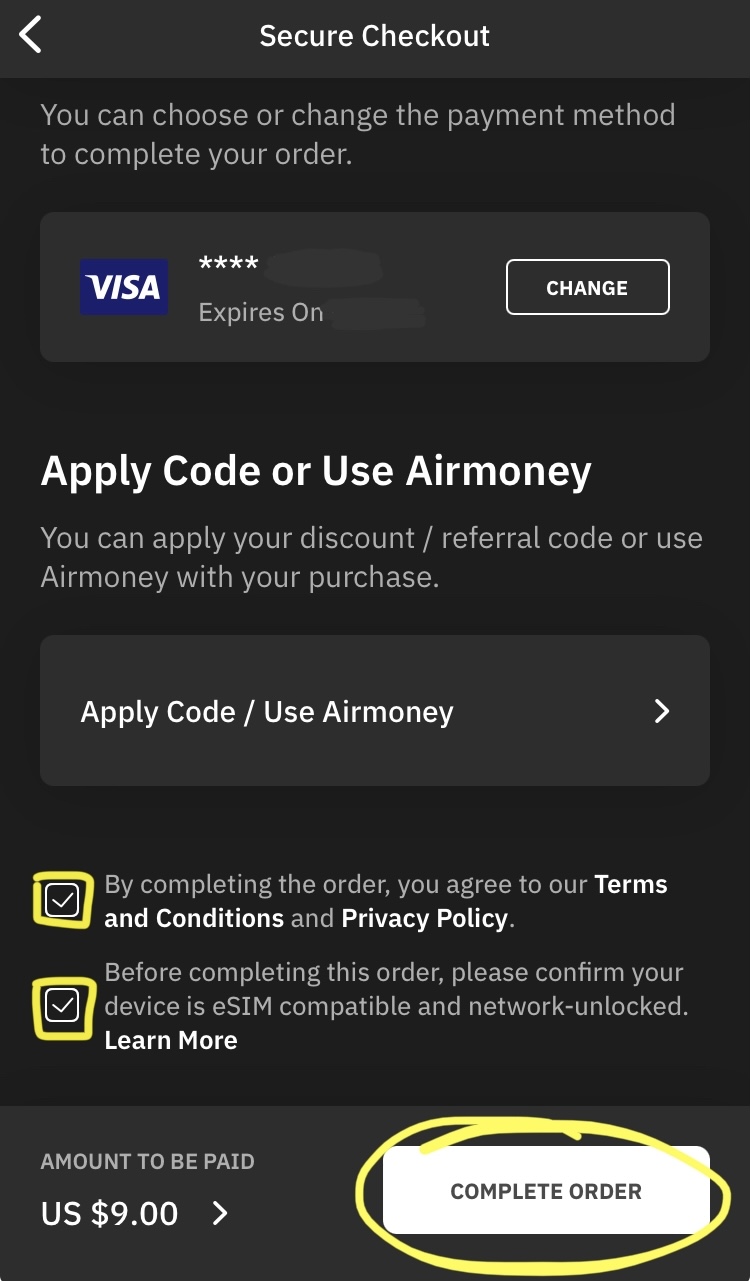Open the Terms and Conditions link
This screenshot has height=1281, width=750.
(x=386, y=901)
